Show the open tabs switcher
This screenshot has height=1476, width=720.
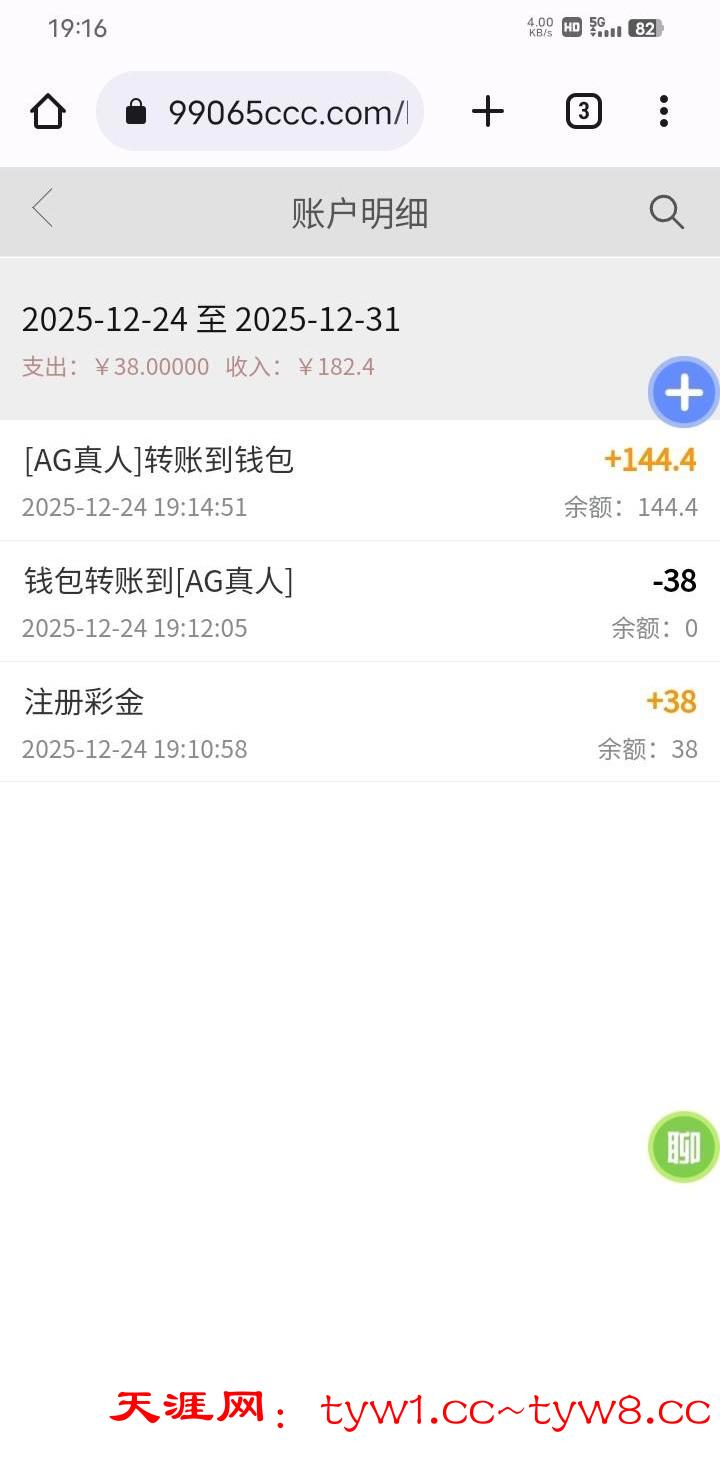point(584,111)
